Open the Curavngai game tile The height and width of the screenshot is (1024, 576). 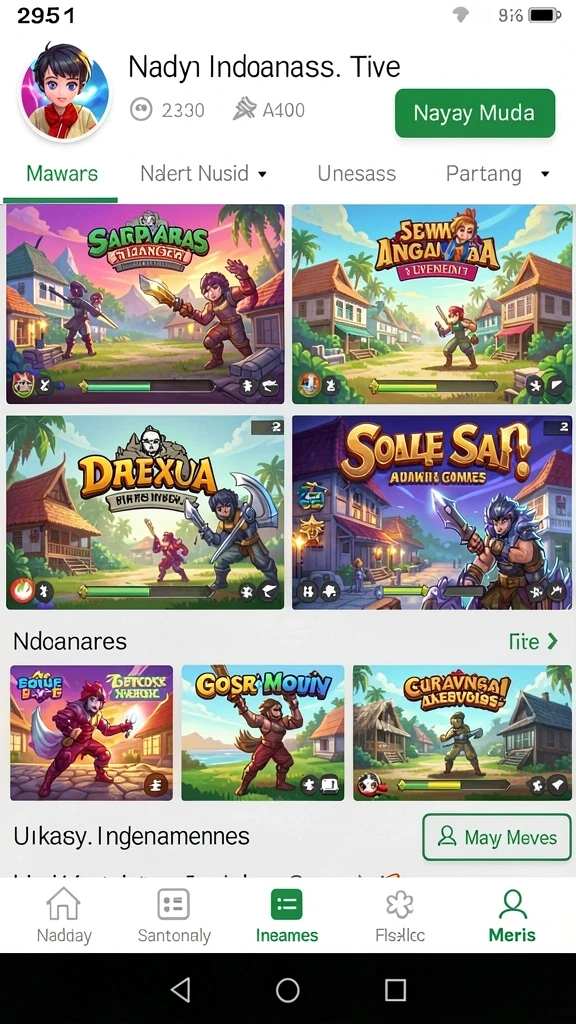(x=462, y=733)
